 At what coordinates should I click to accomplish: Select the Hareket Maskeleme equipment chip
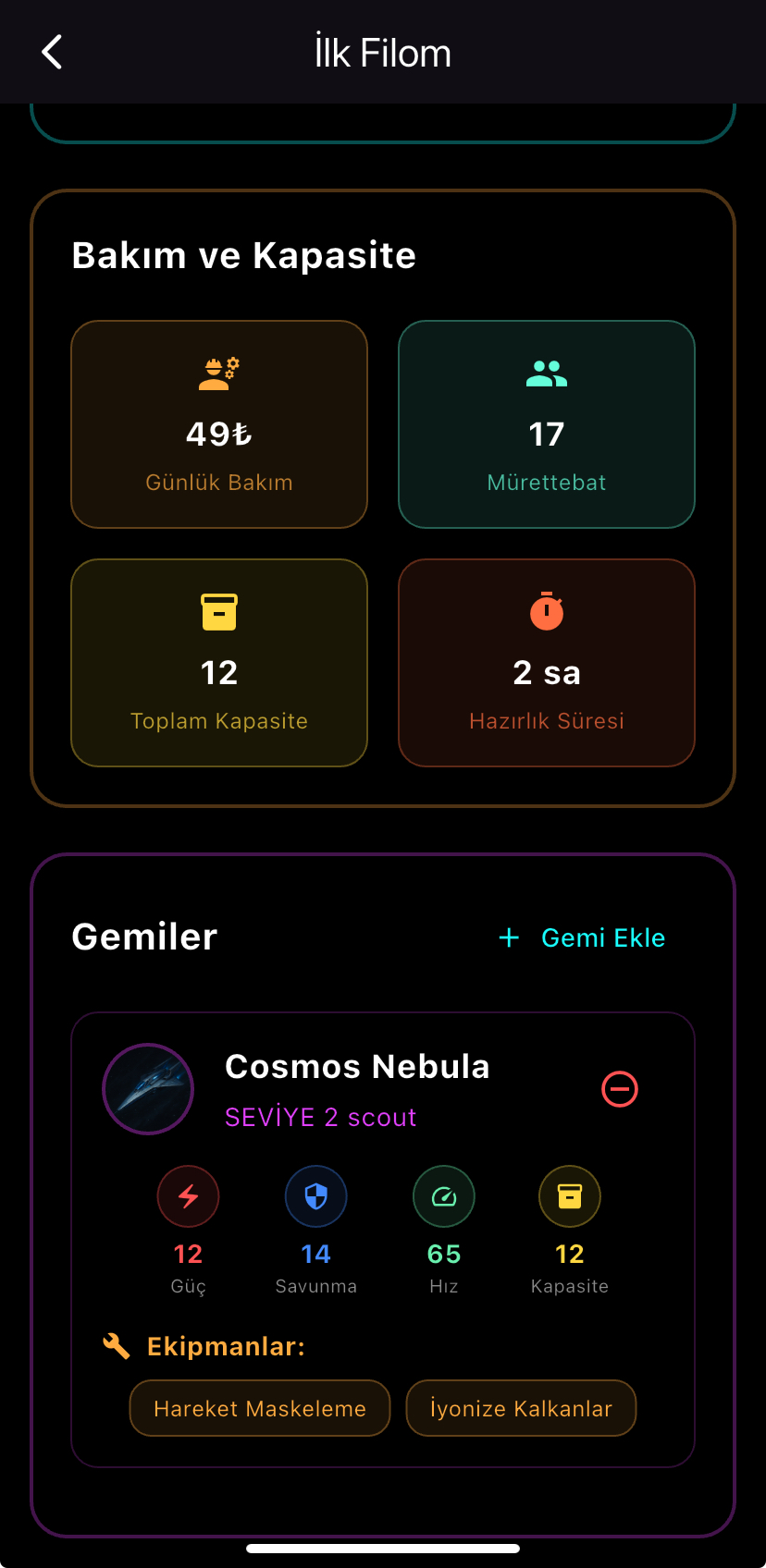259,1408
